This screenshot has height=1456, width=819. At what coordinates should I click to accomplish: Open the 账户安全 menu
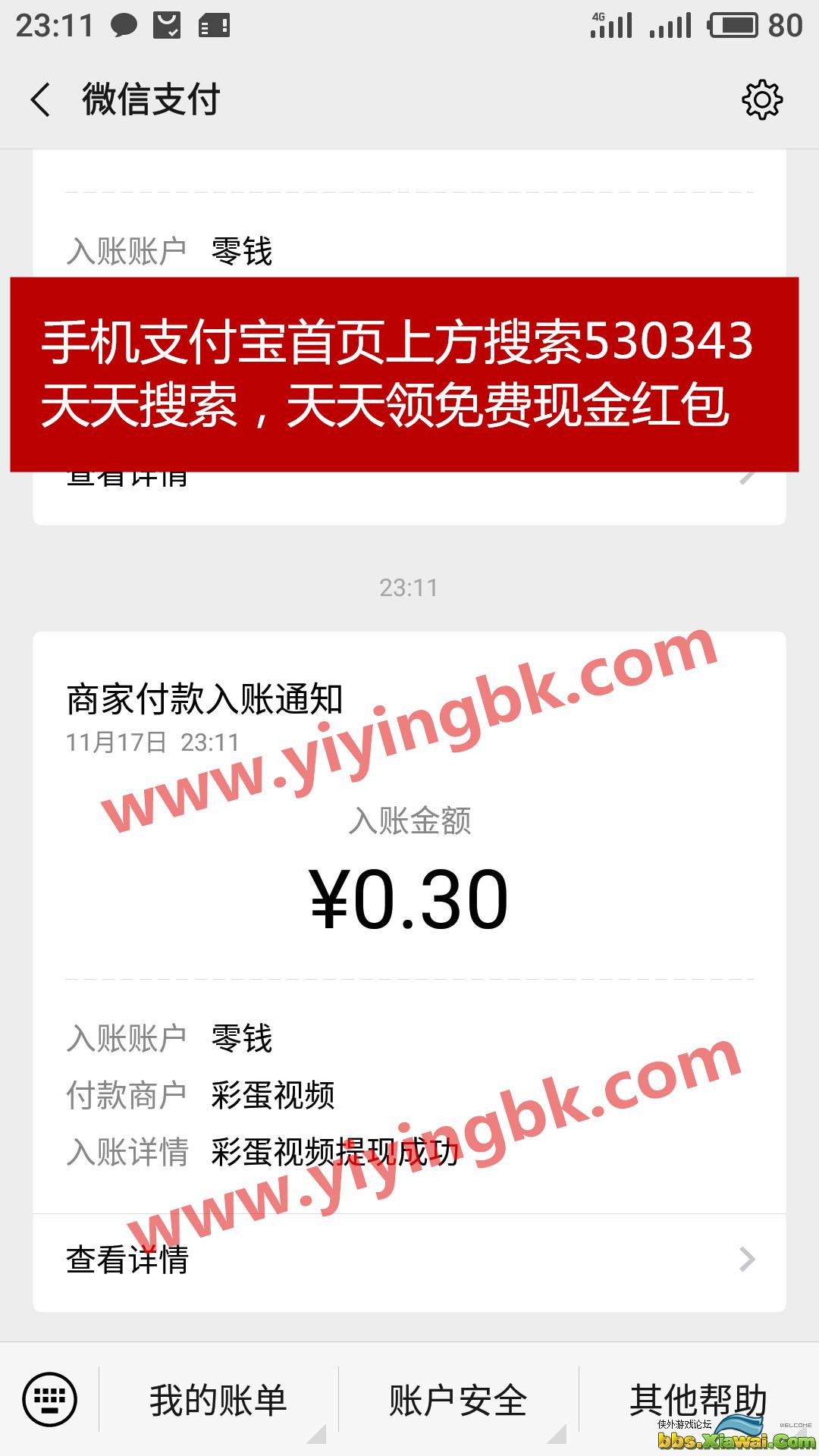(x=458, y=1400)
